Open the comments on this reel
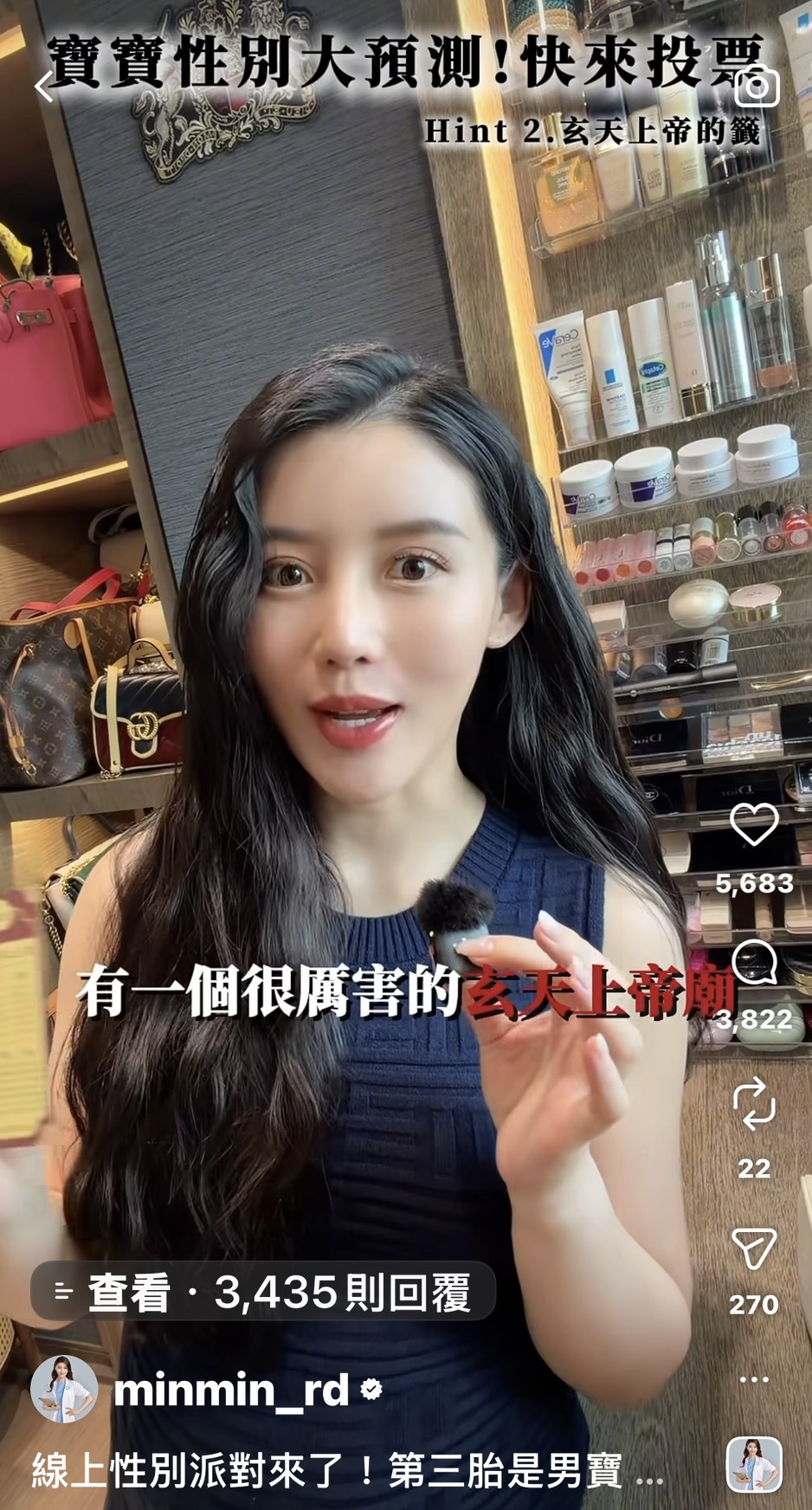This screenshot has height=1510, width=812. pyautogui.click(x=754, y=962)
